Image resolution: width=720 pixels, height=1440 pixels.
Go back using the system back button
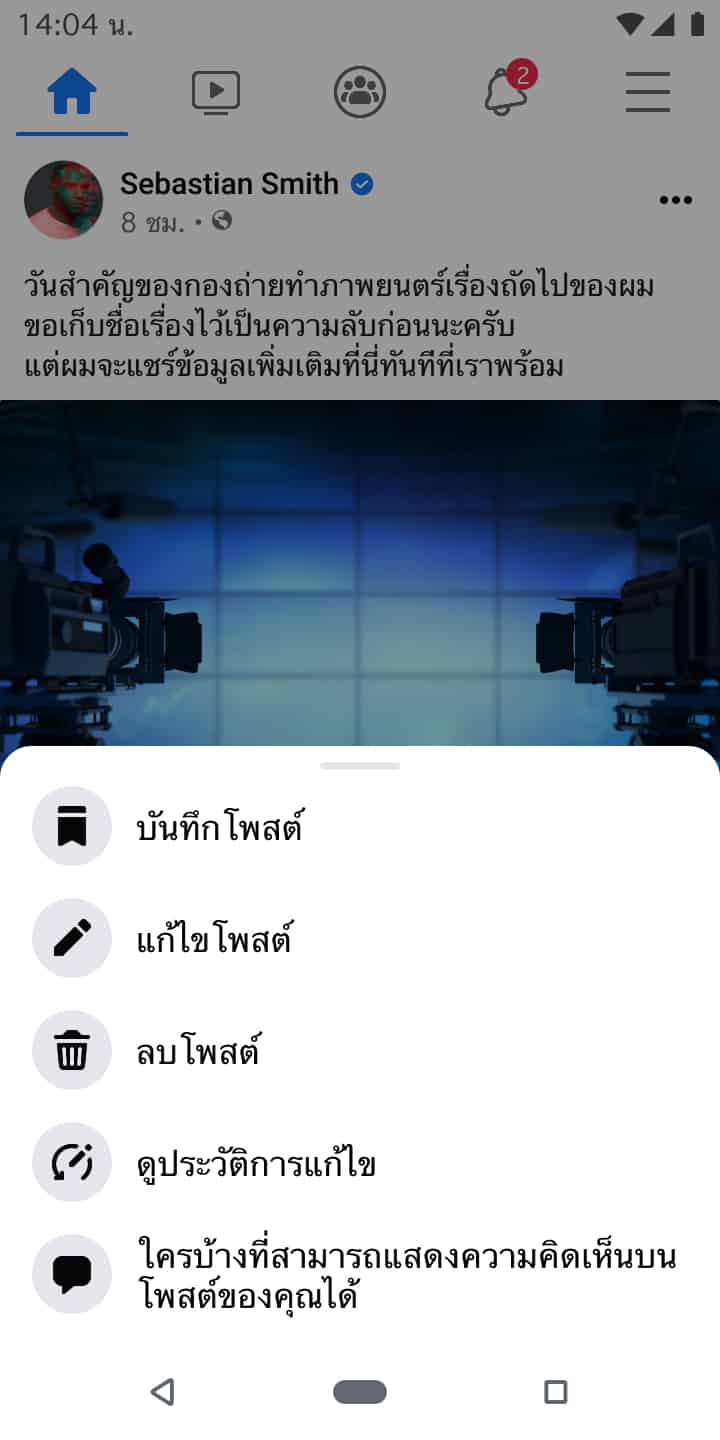162,1391
